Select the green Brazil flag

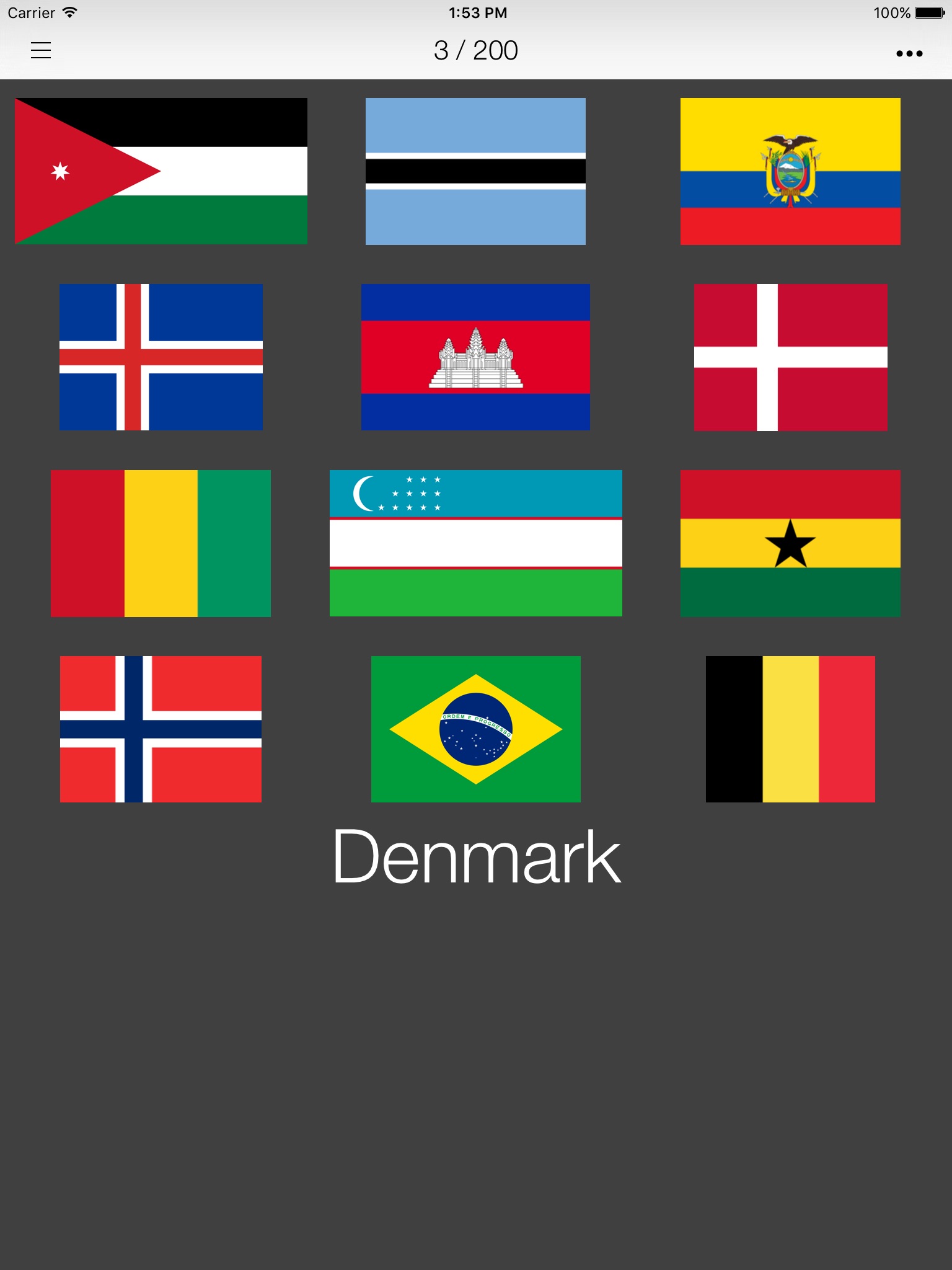pos(475,729)
